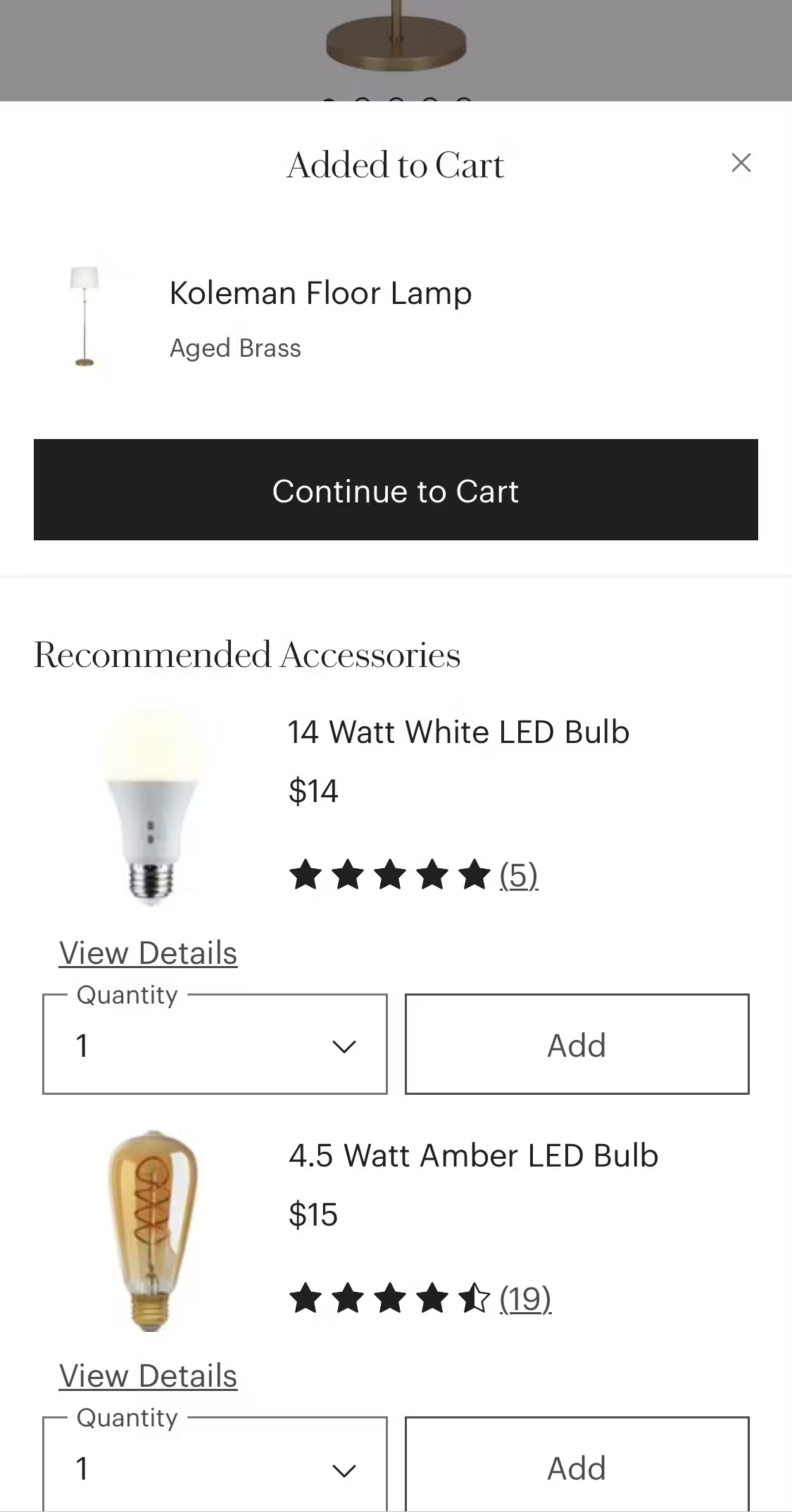
Task: Select the Koleman Floor Lamp title
Action: tap(320, 293)
